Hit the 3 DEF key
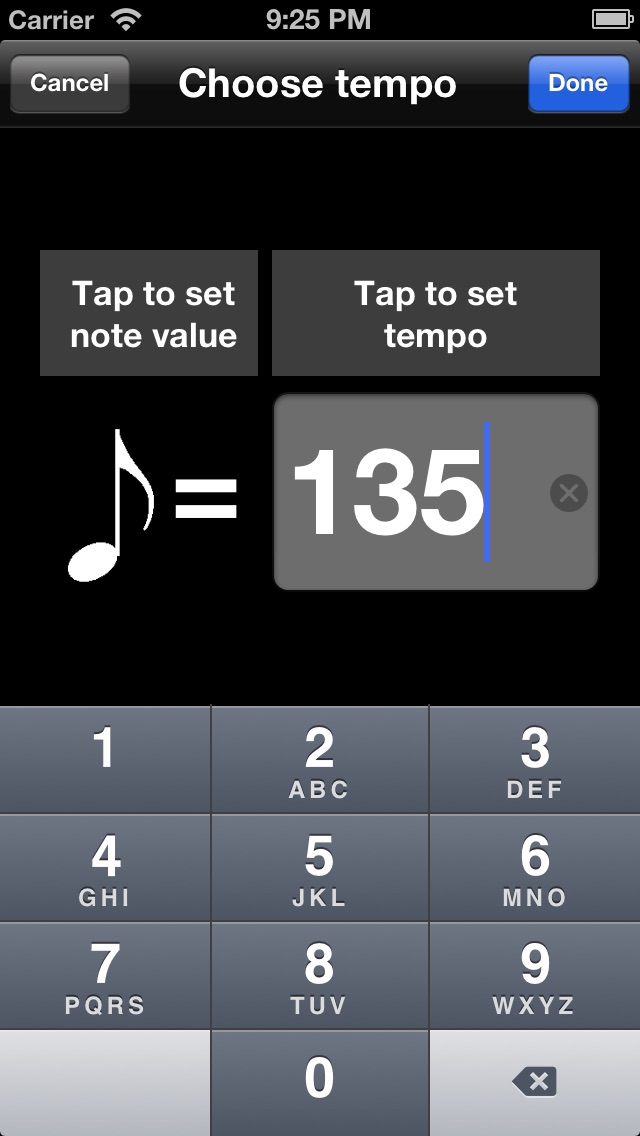This screenshot has height=1136, width=640. tap(535, 759)
